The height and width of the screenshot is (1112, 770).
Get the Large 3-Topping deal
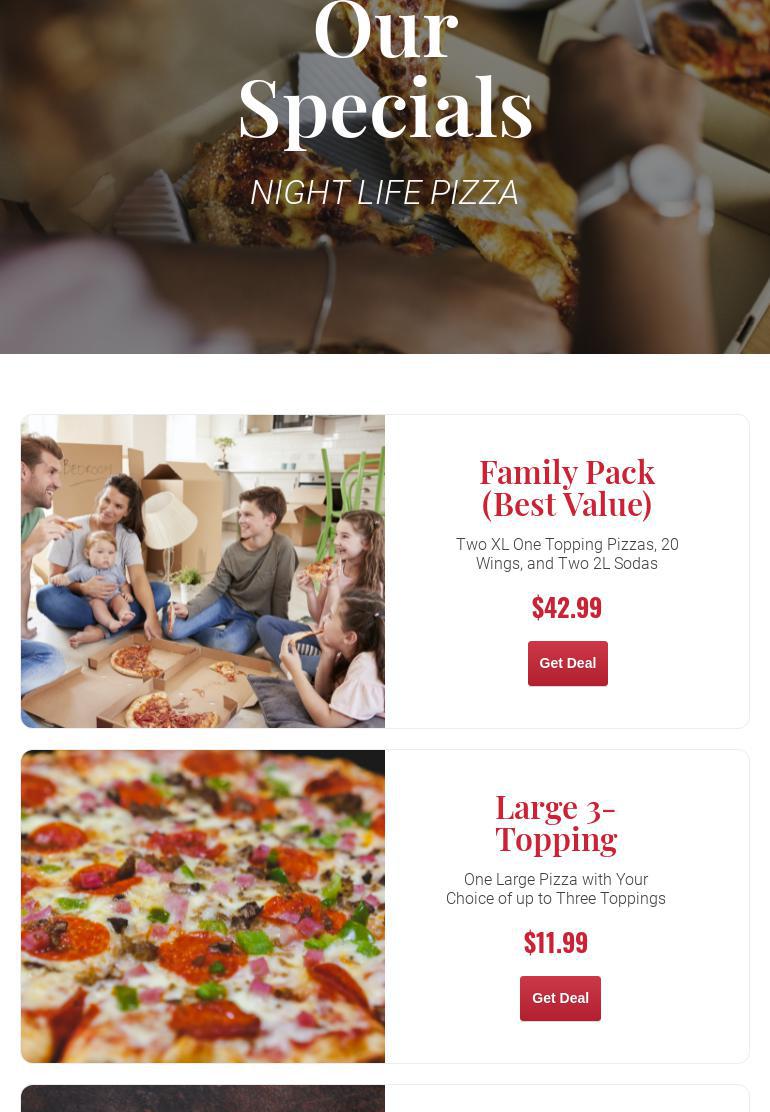560,998
